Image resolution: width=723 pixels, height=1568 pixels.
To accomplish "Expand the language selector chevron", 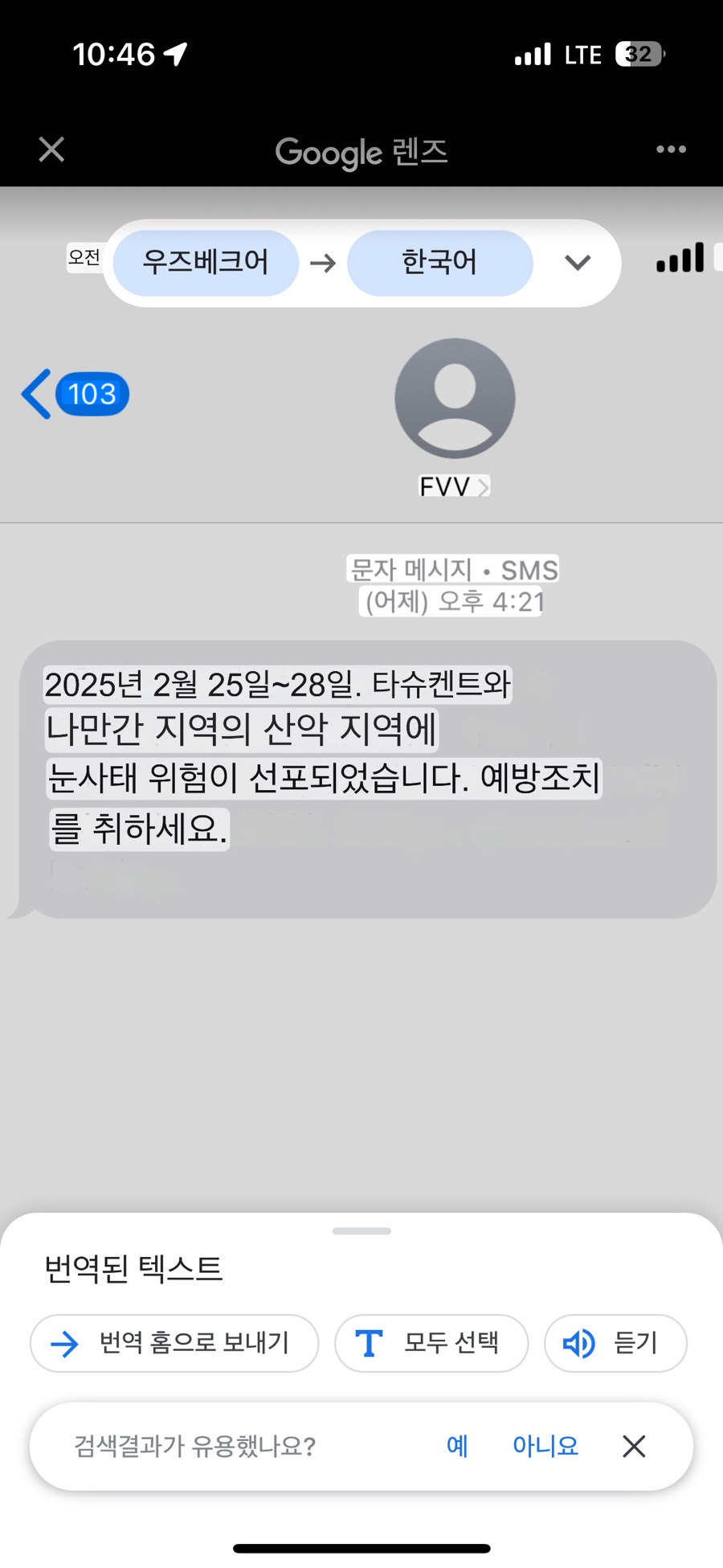I will pos(578,263).
